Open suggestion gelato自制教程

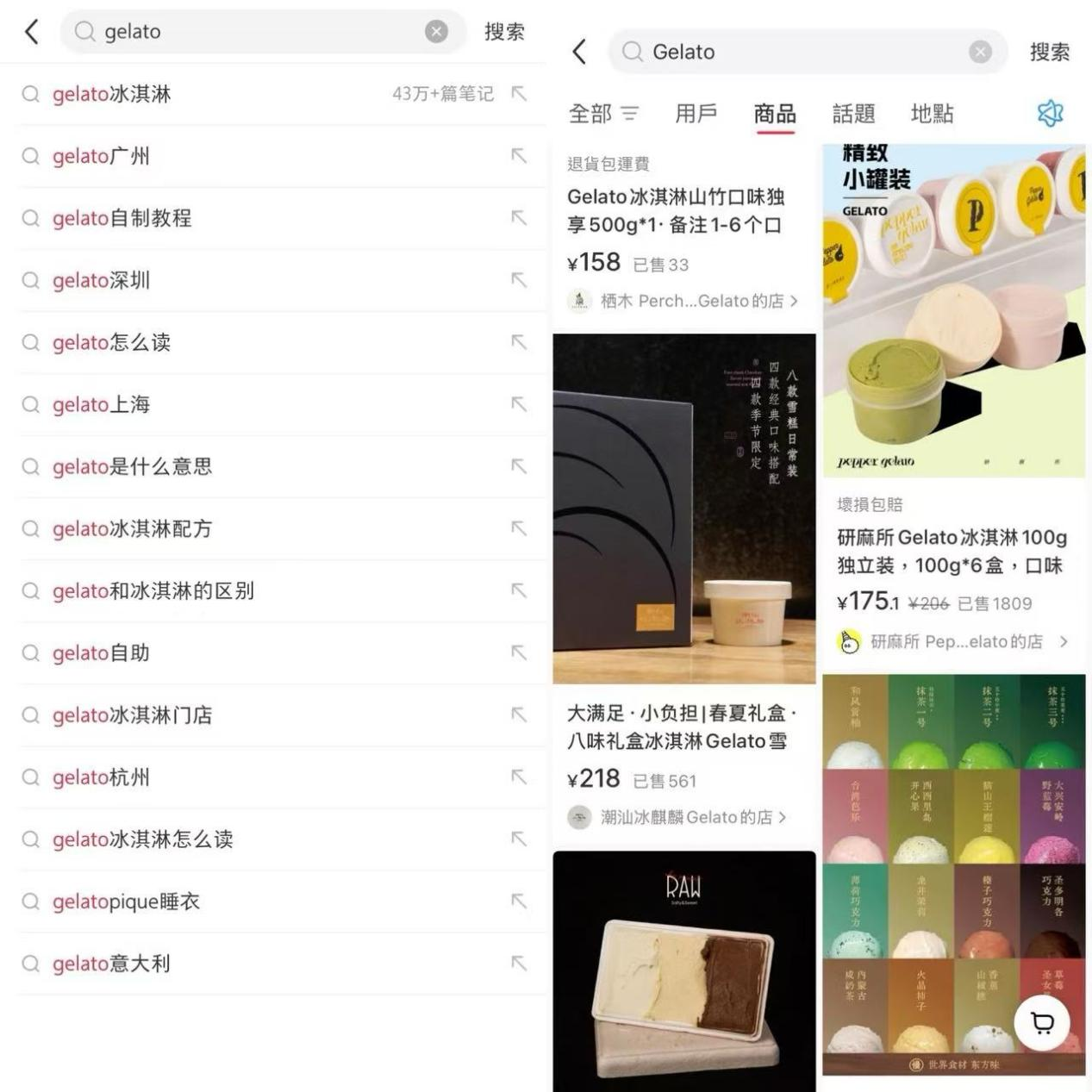122,218
